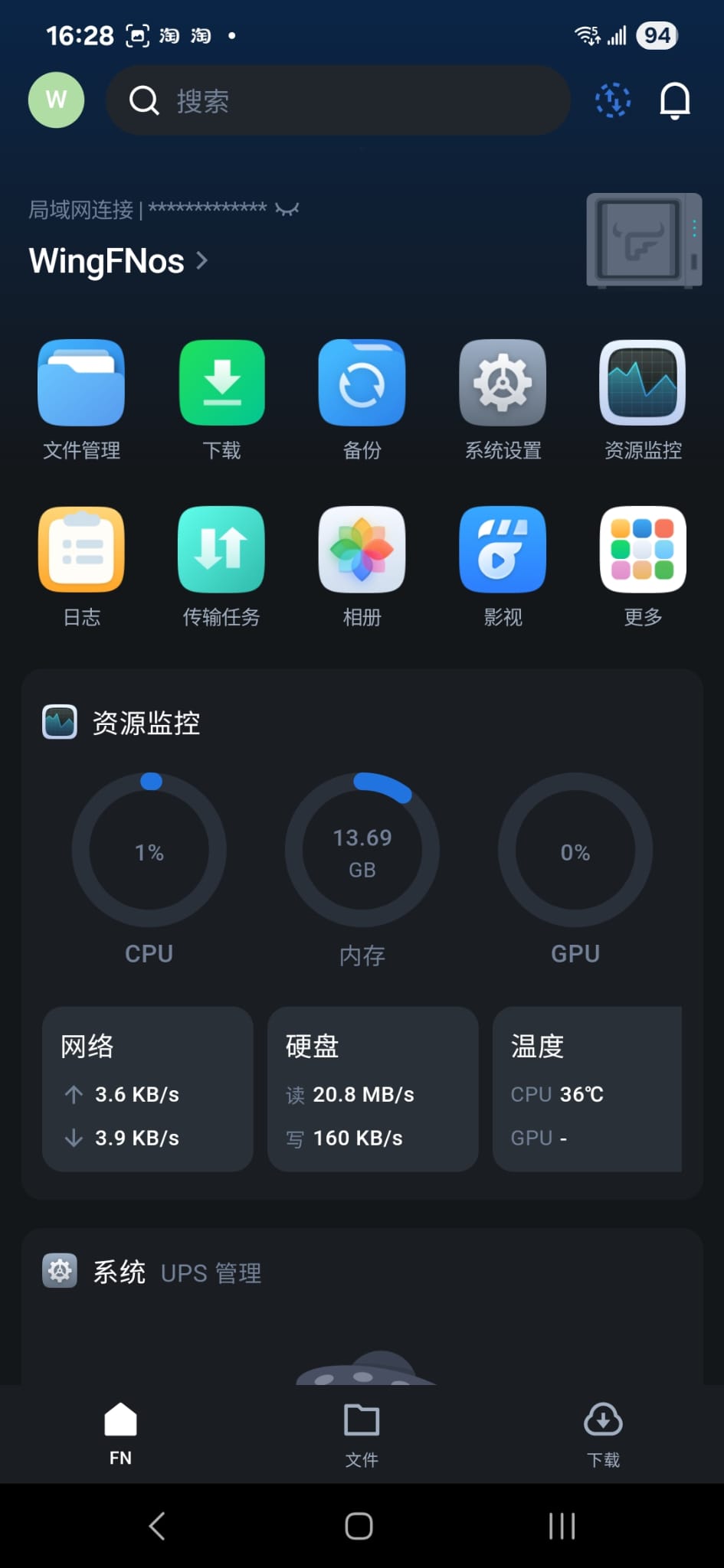The image size is (724, 1568).
Task: Tap the sync status icon beside search
Action: click(x=612, y=100)
